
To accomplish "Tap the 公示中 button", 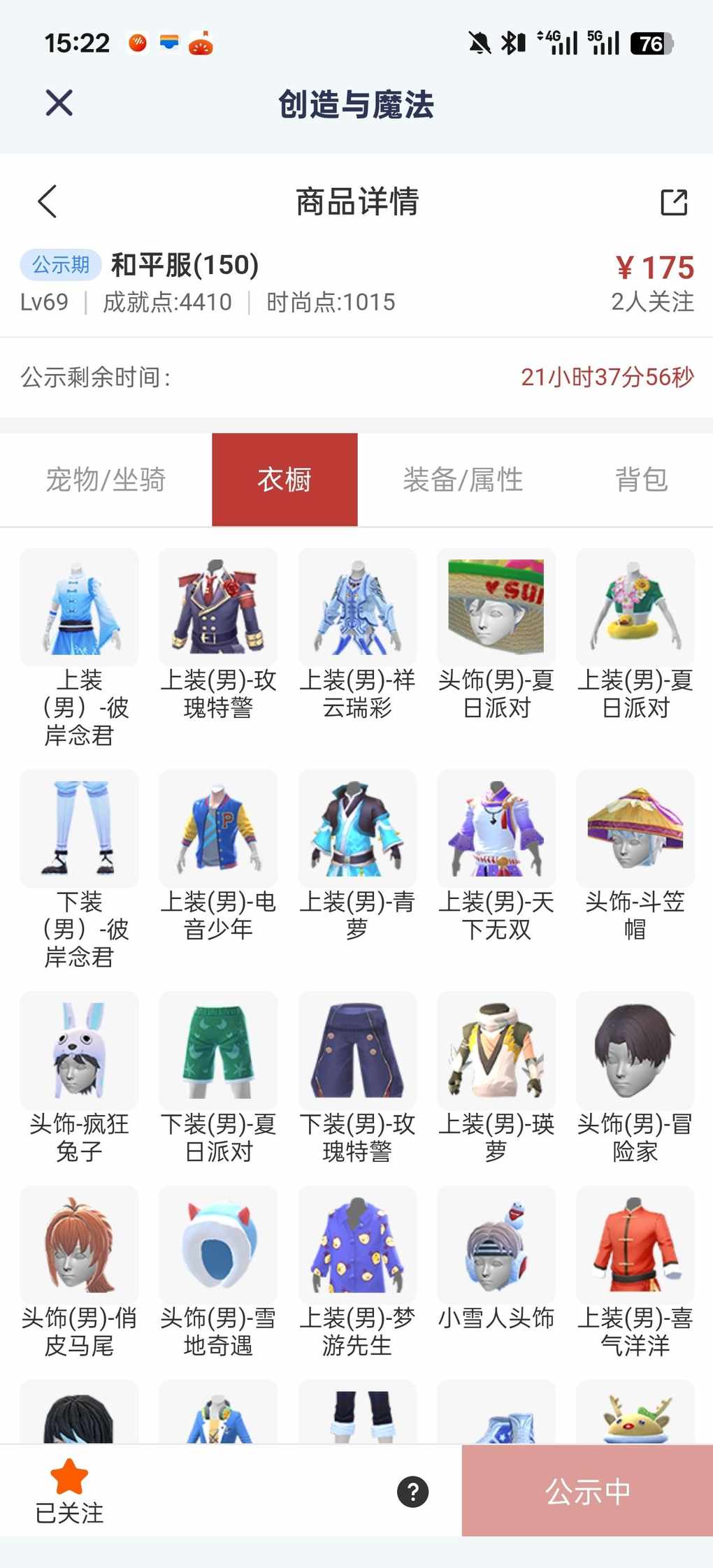I will pos(587,1491).
